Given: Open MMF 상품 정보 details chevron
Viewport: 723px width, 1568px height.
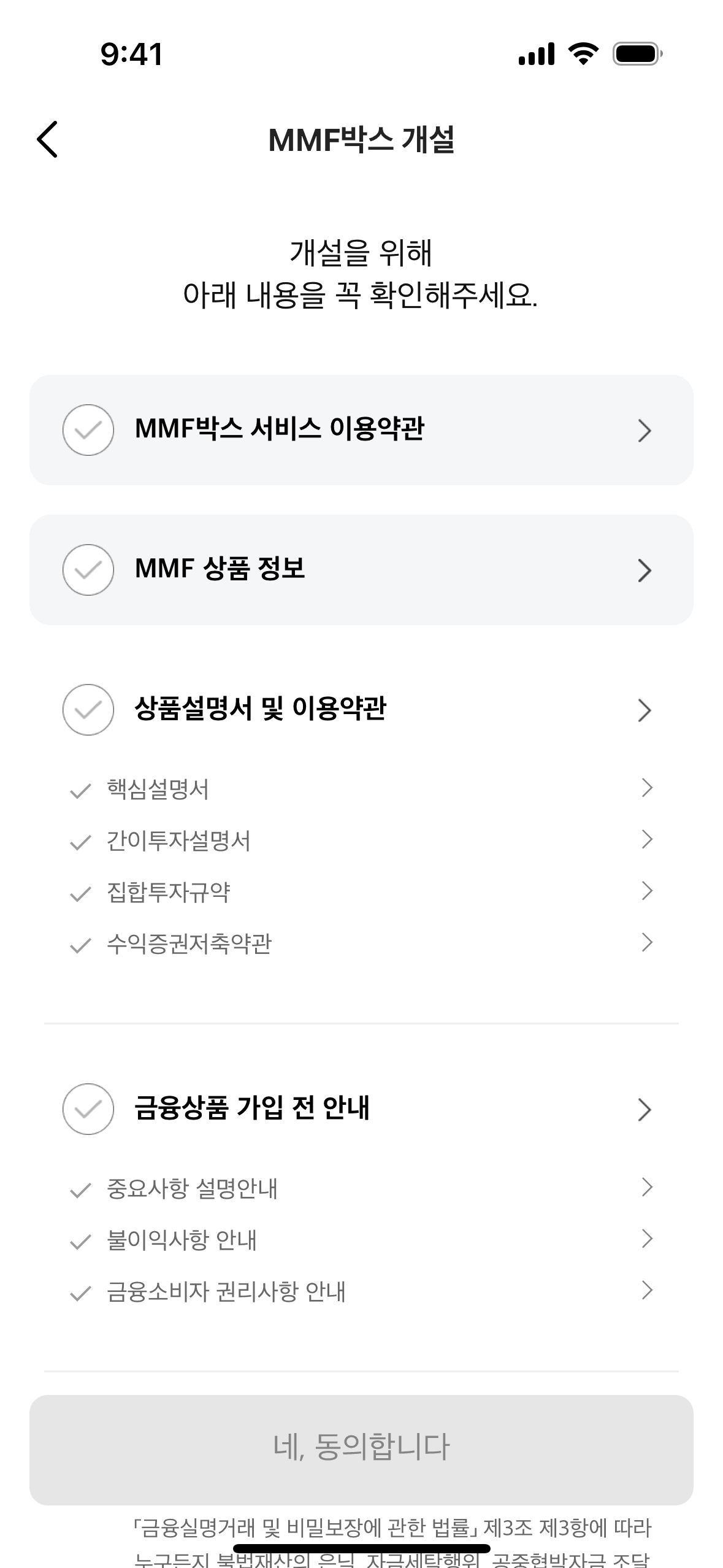Looking at the screenshot, I should (644, 571).
